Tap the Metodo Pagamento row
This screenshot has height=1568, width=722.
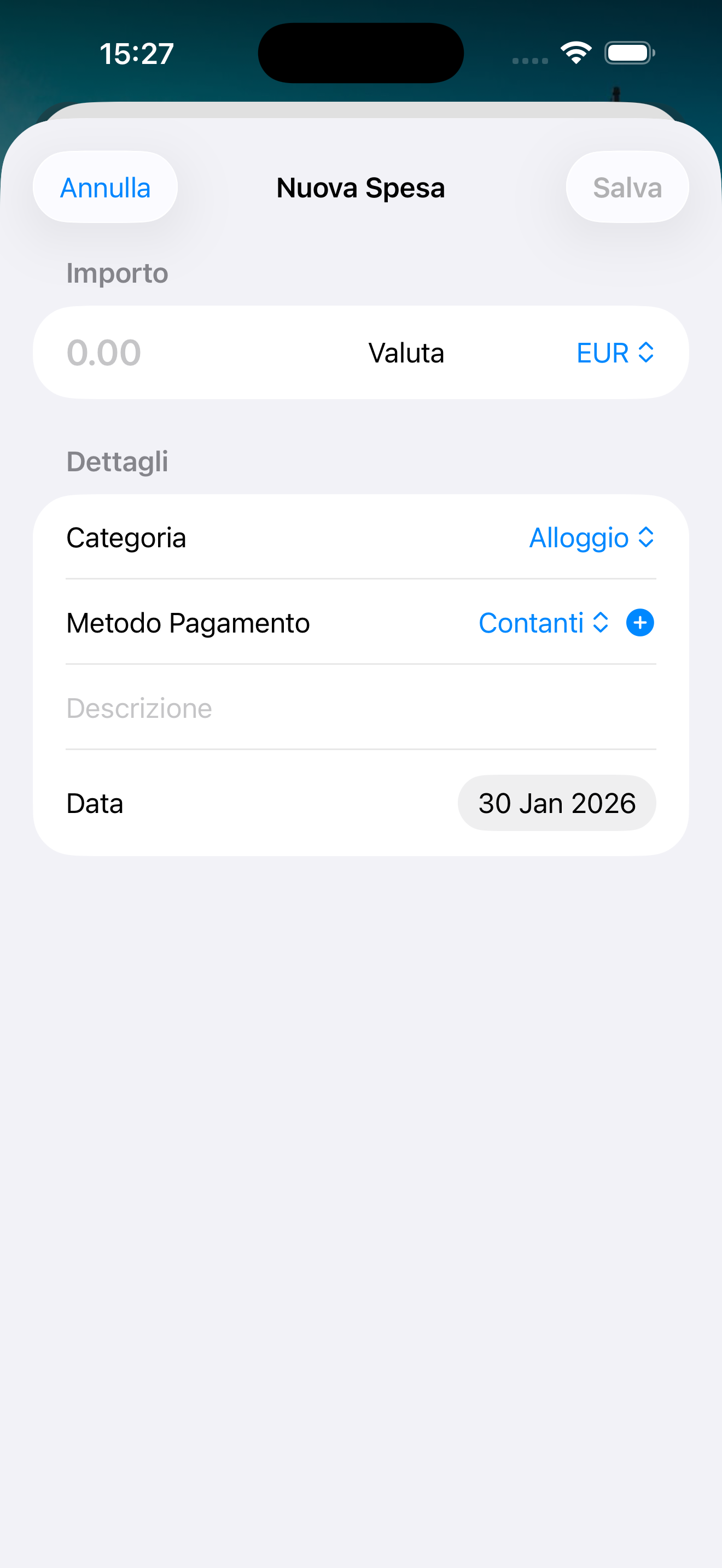coord(188,623)
